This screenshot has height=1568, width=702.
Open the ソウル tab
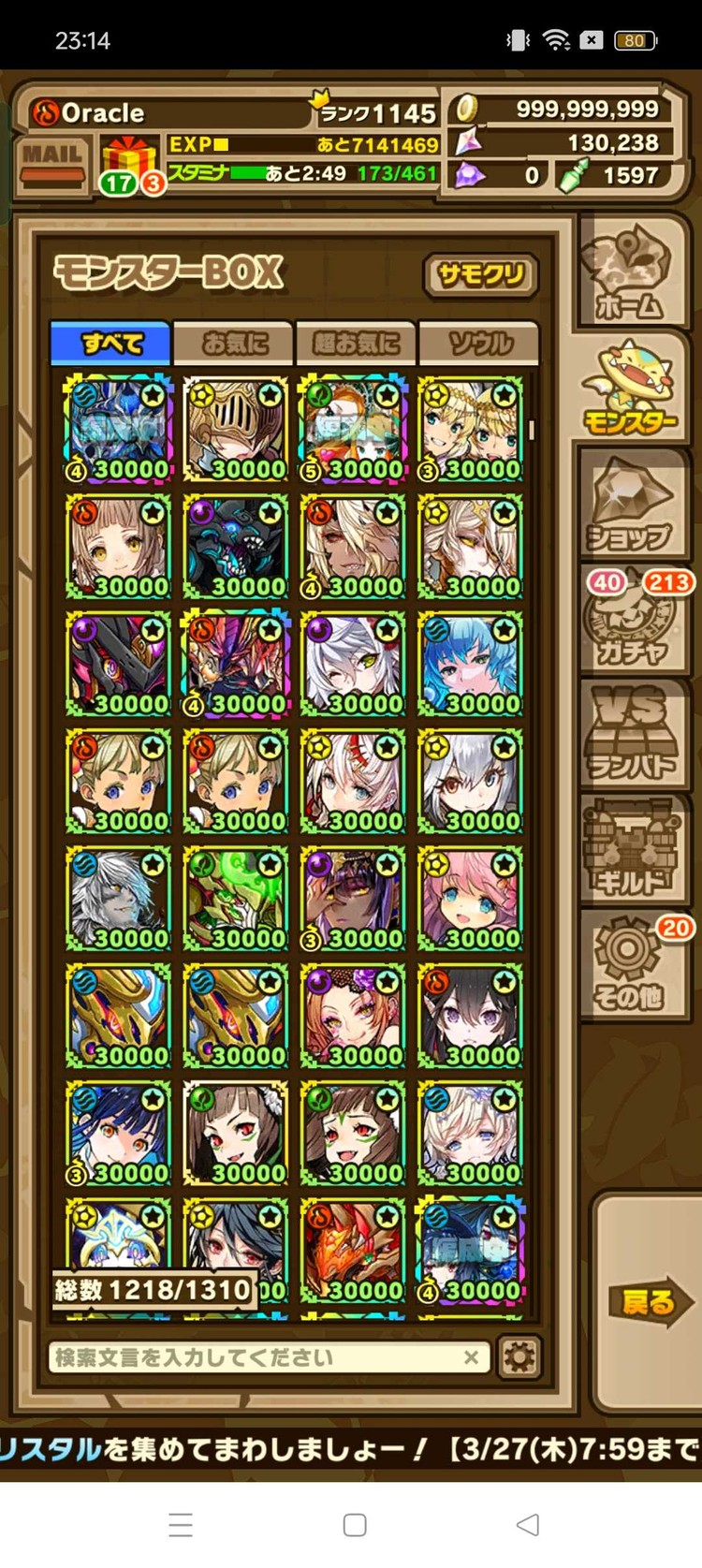(479, 343)
